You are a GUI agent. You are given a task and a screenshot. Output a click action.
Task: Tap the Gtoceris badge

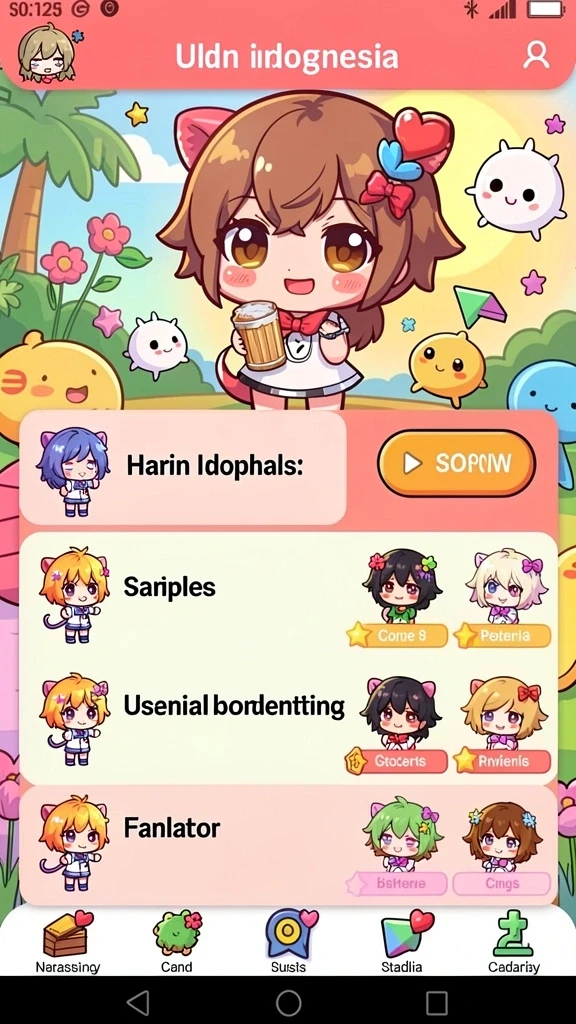pos(396,761)
